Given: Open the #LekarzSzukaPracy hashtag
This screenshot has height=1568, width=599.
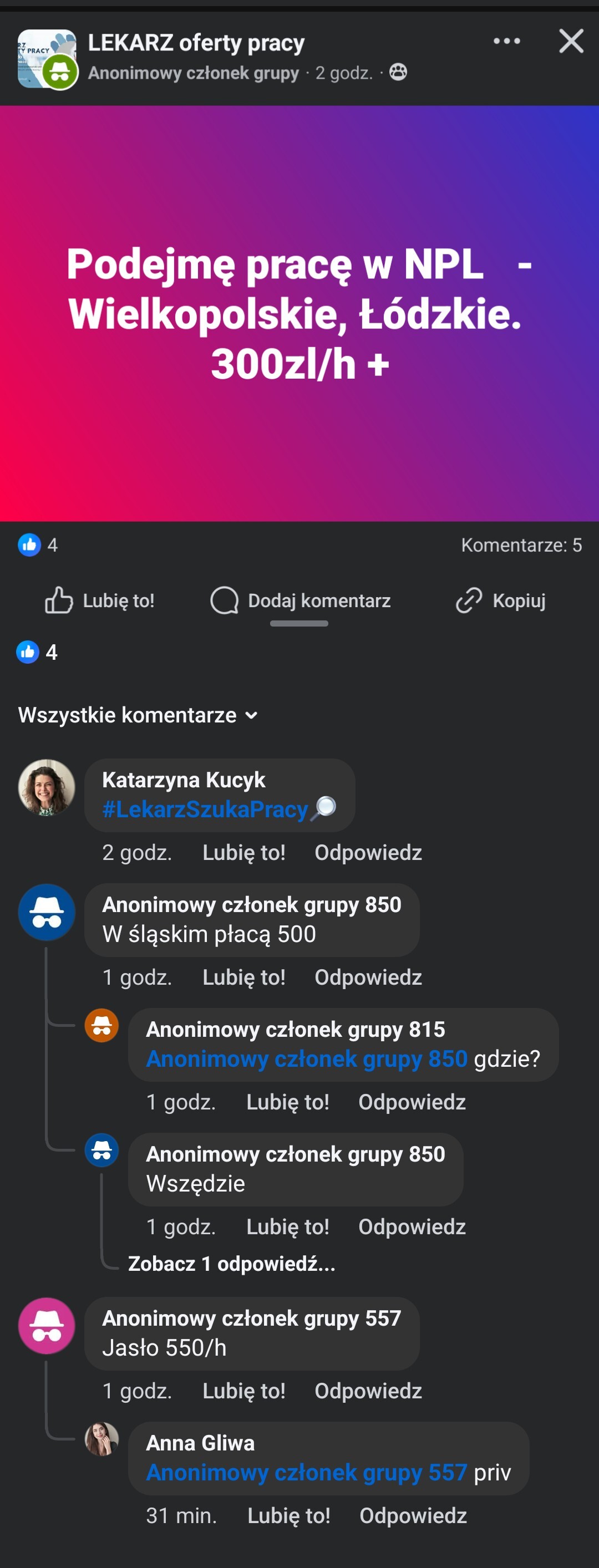Looking at the screenshot, I should (x=205, y=810).
